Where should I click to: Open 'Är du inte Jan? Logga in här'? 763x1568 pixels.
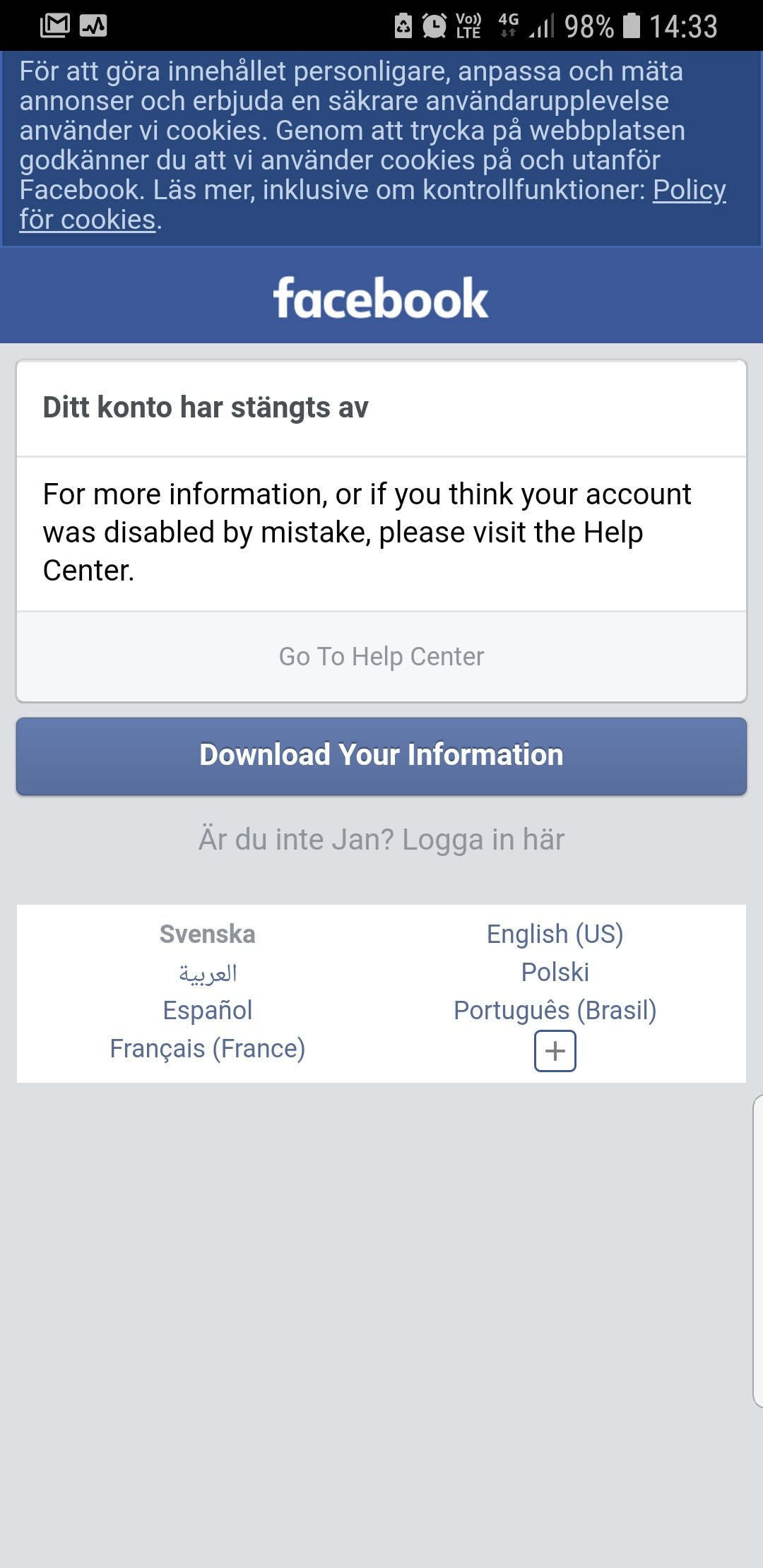(x=381, y=840)
